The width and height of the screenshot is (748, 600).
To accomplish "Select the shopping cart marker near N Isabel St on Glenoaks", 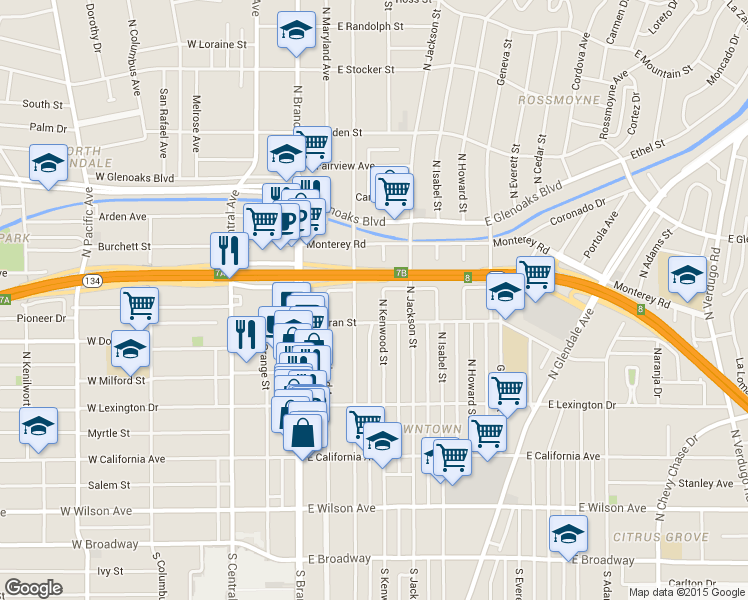I will click(396, 191).
